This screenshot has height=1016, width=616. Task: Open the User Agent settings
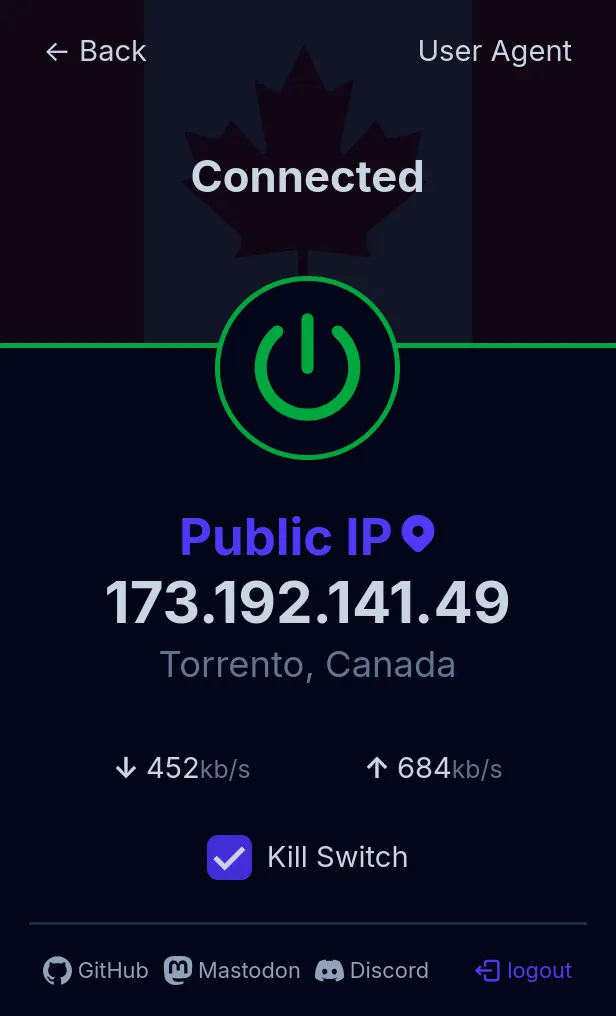(494, 52)
